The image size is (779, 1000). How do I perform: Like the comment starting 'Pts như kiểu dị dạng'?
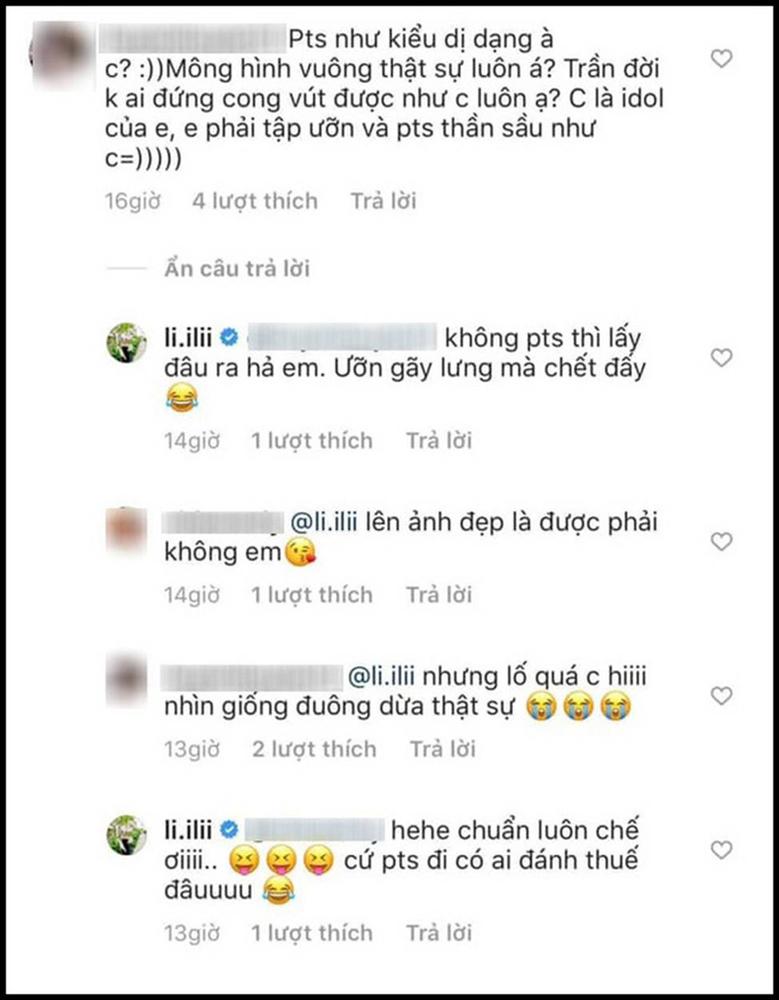coord(721,60)
